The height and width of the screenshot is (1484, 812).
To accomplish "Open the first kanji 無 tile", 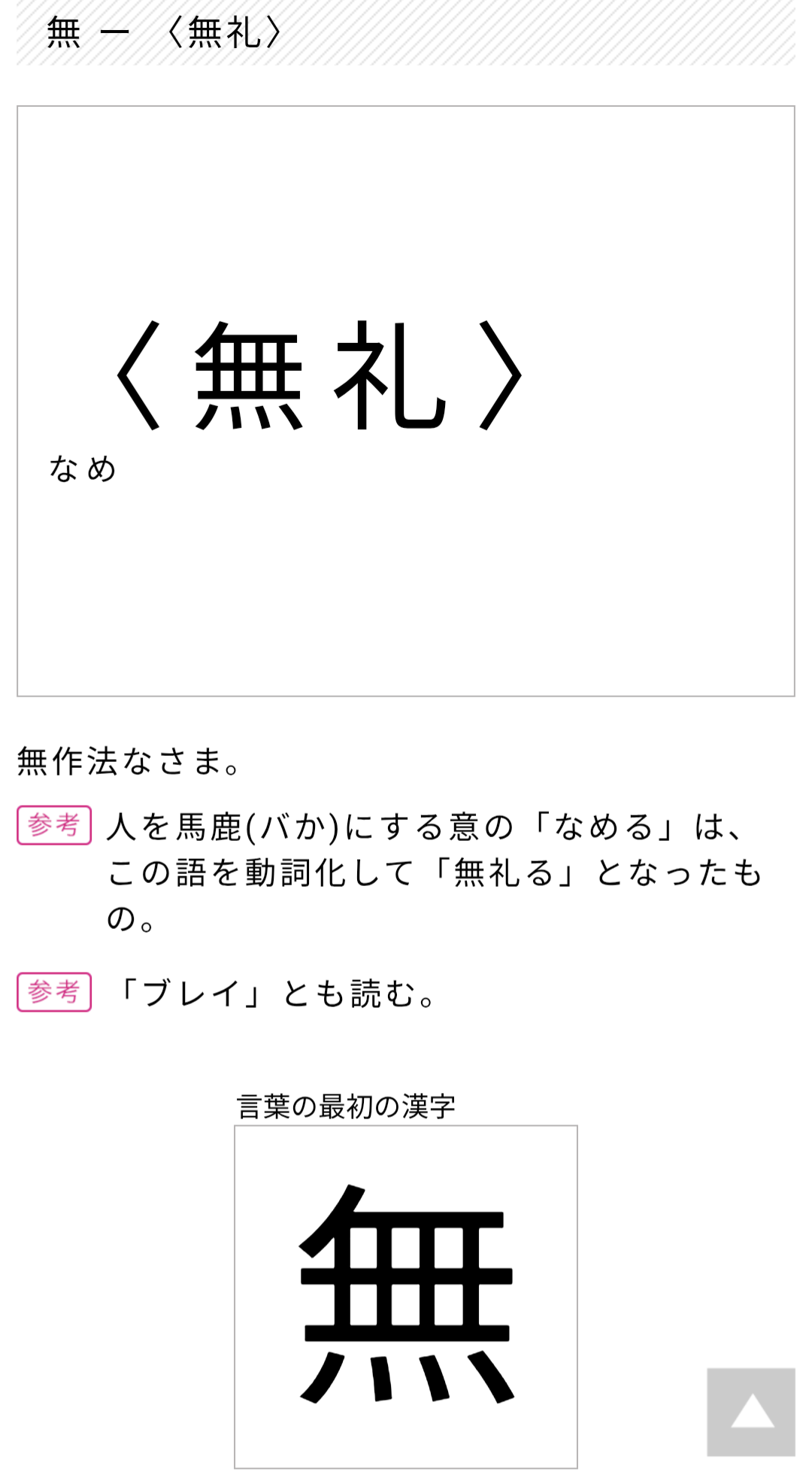I will click(406, 1296).
